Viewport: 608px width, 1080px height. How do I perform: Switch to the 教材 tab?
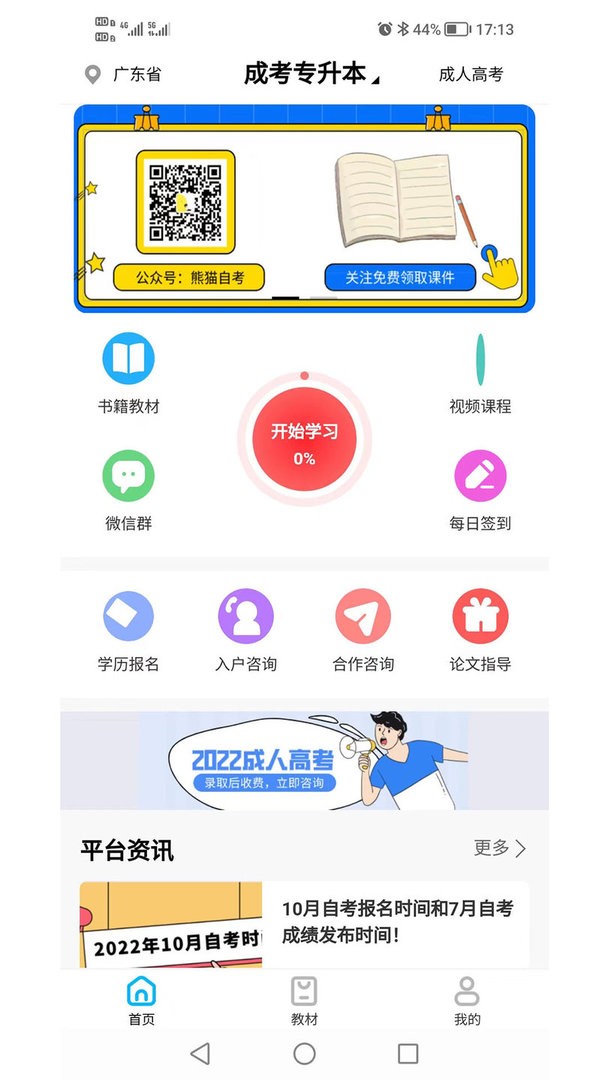(x=304, y=1000)
